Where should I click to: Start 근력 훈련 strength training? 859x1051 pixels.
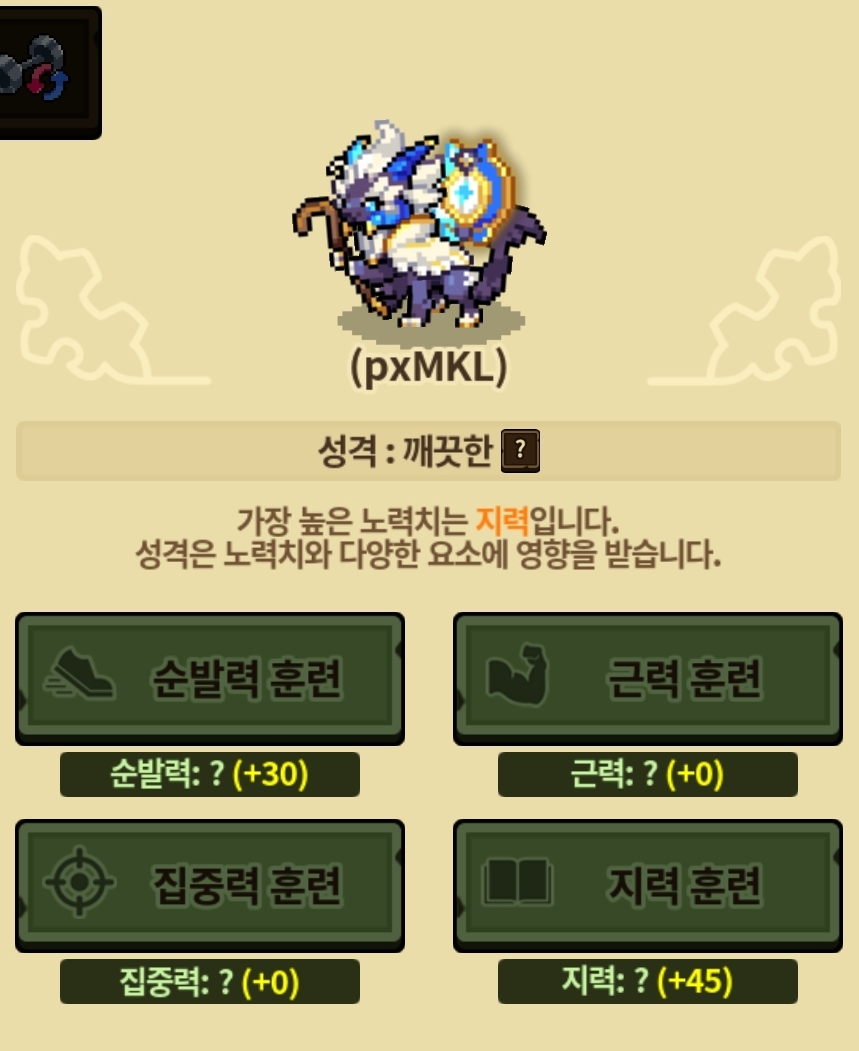pos(648,679)
